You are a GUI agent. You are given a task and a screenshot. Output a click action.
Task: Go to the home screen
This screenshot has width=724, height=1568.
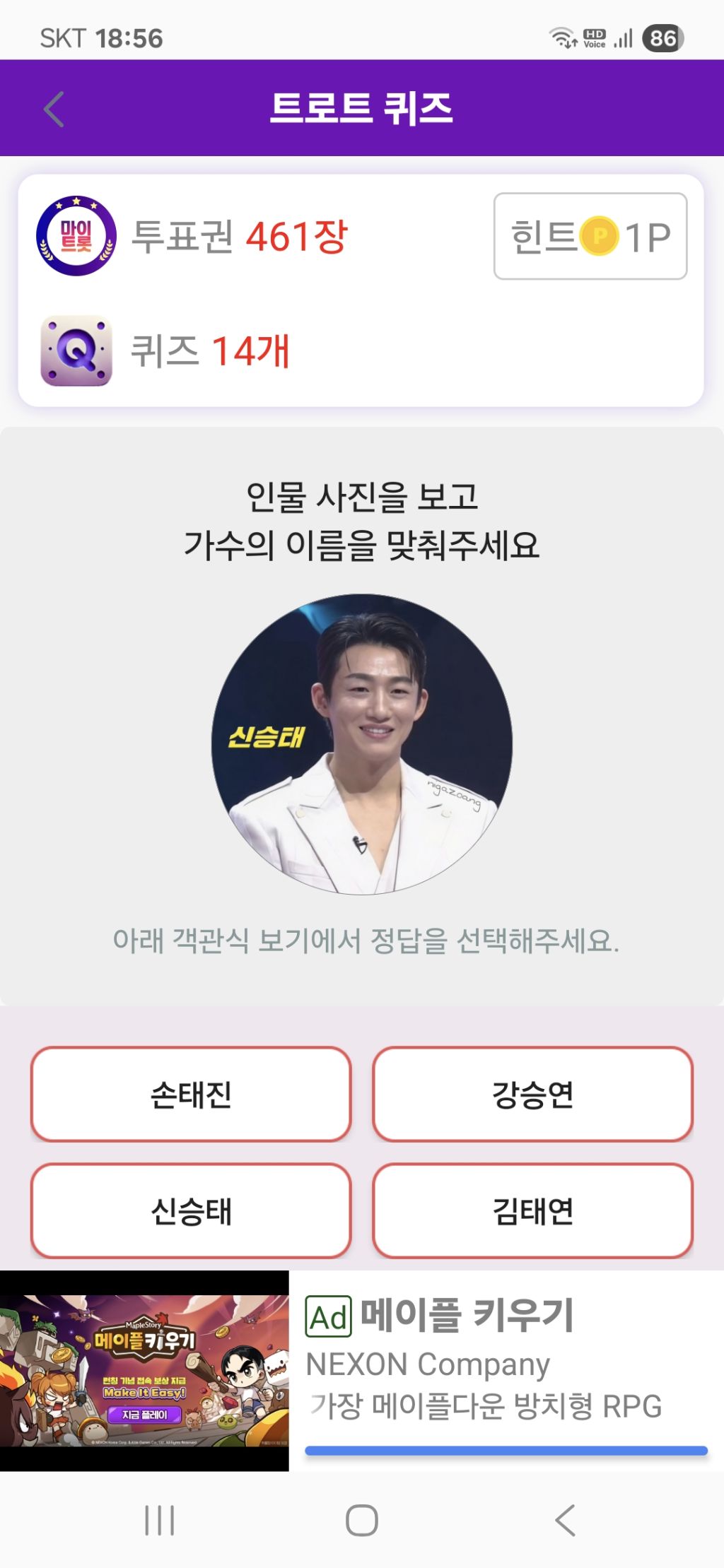(362, 1520)
